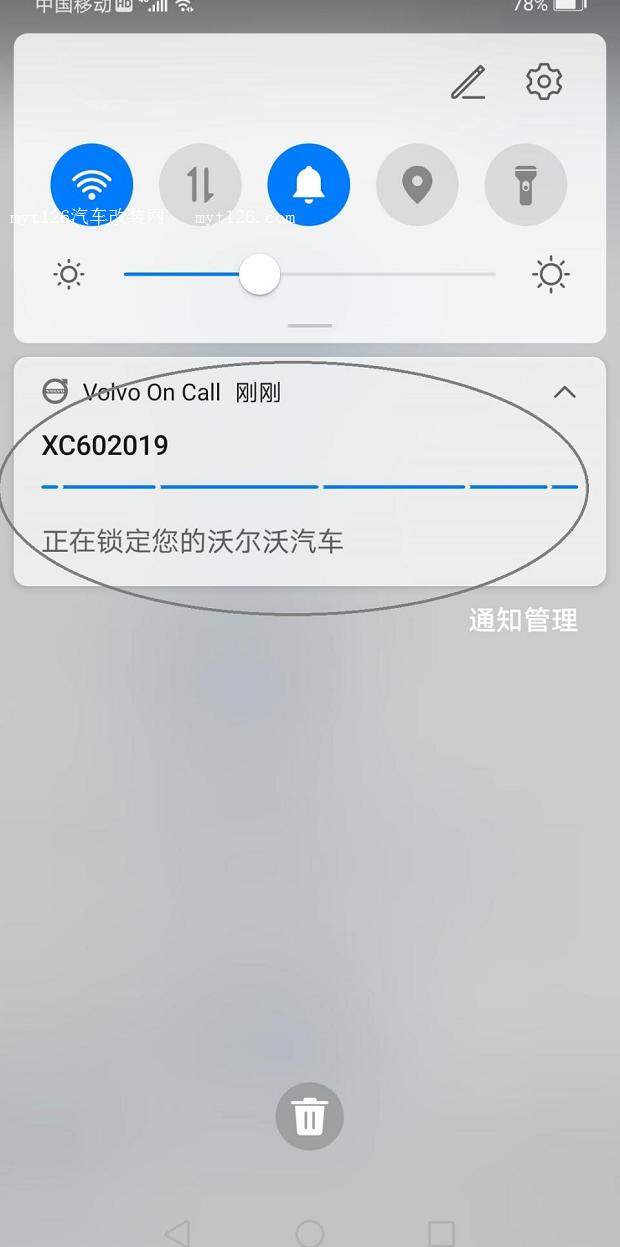Enable location services tile
The image size is (620, 1247).
pyautogui.click(x=417, y=185)
